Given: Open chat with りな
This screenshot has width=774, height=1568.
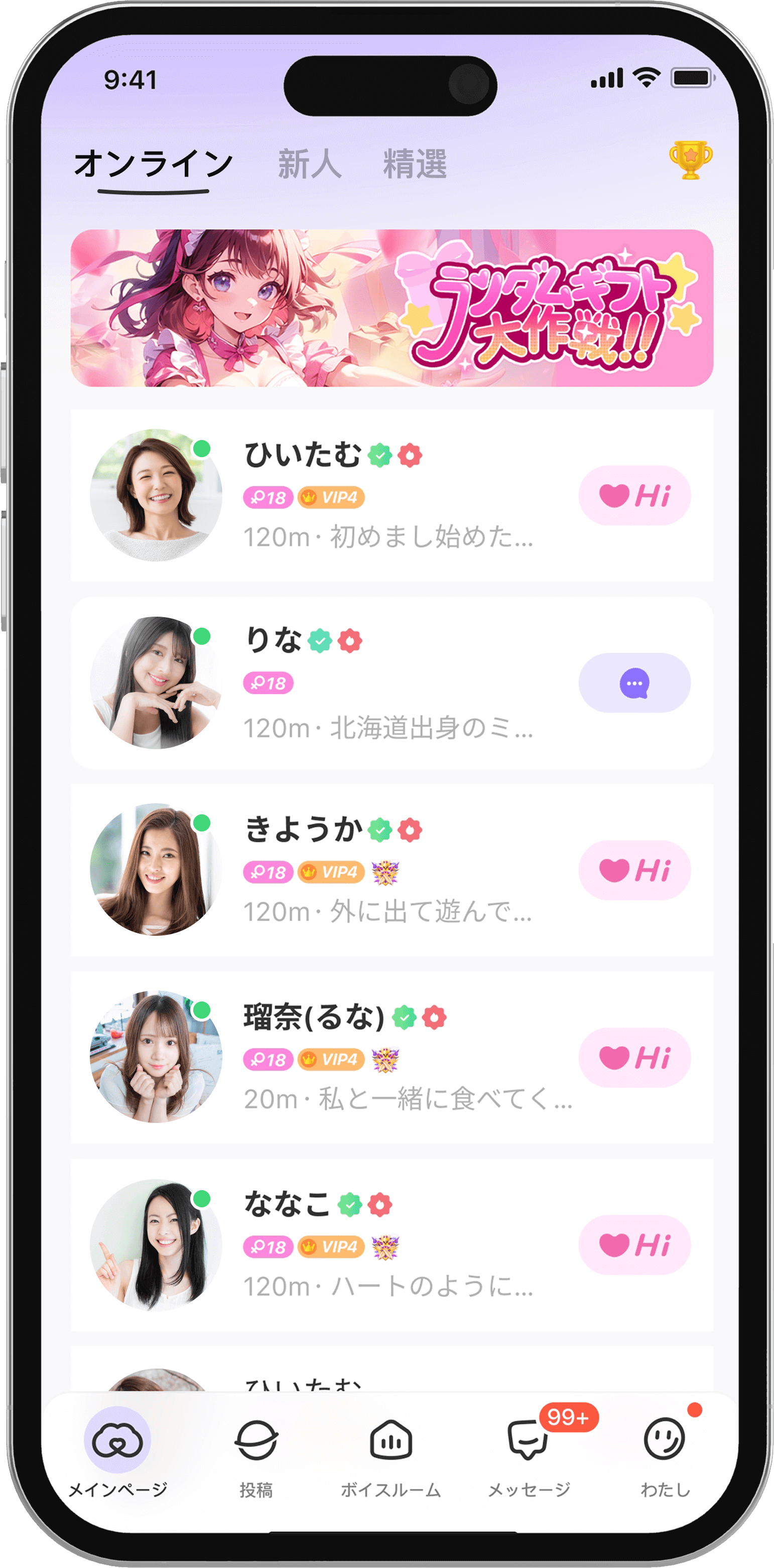Looking at the screenshot, I should point(634,683).
